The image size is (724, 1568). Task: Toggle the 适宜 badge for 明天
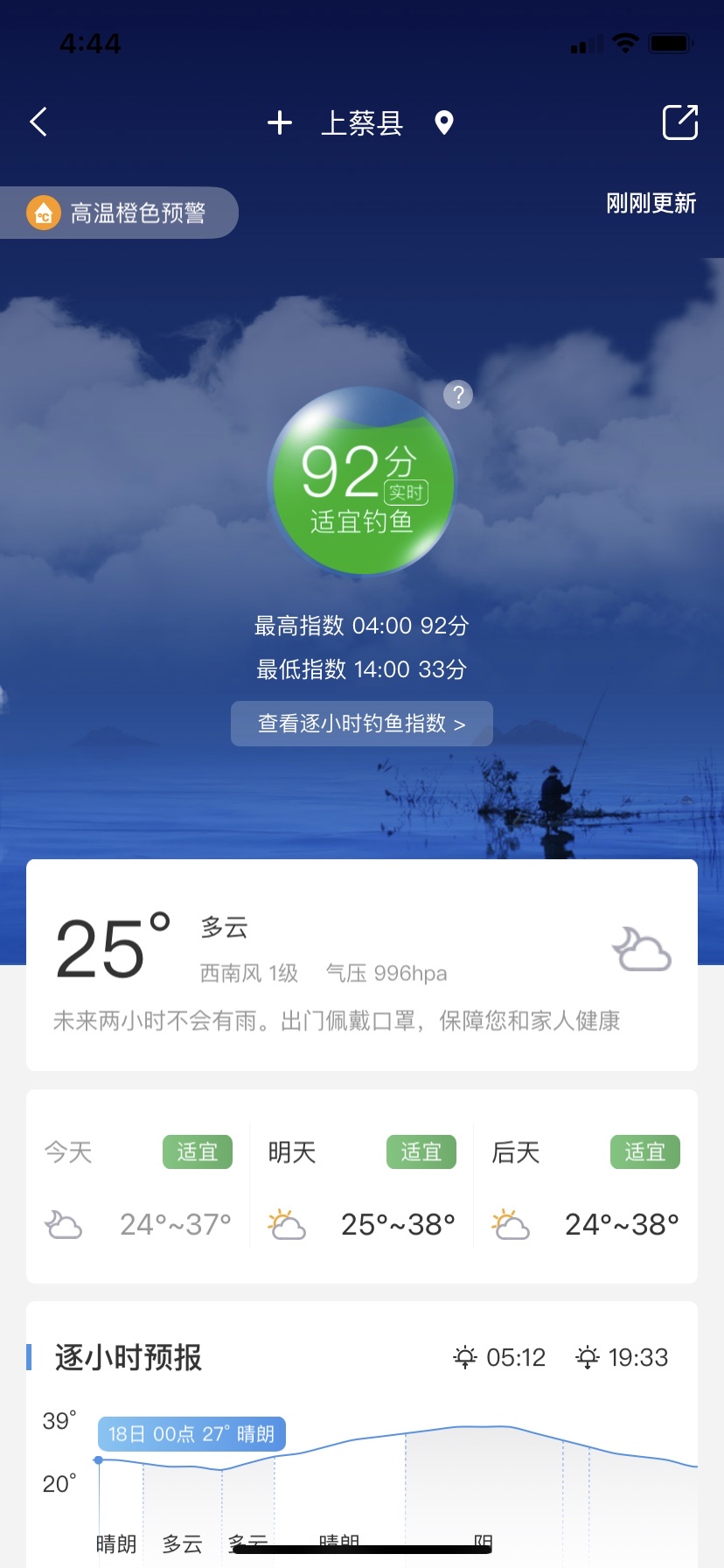(421, 1151)
